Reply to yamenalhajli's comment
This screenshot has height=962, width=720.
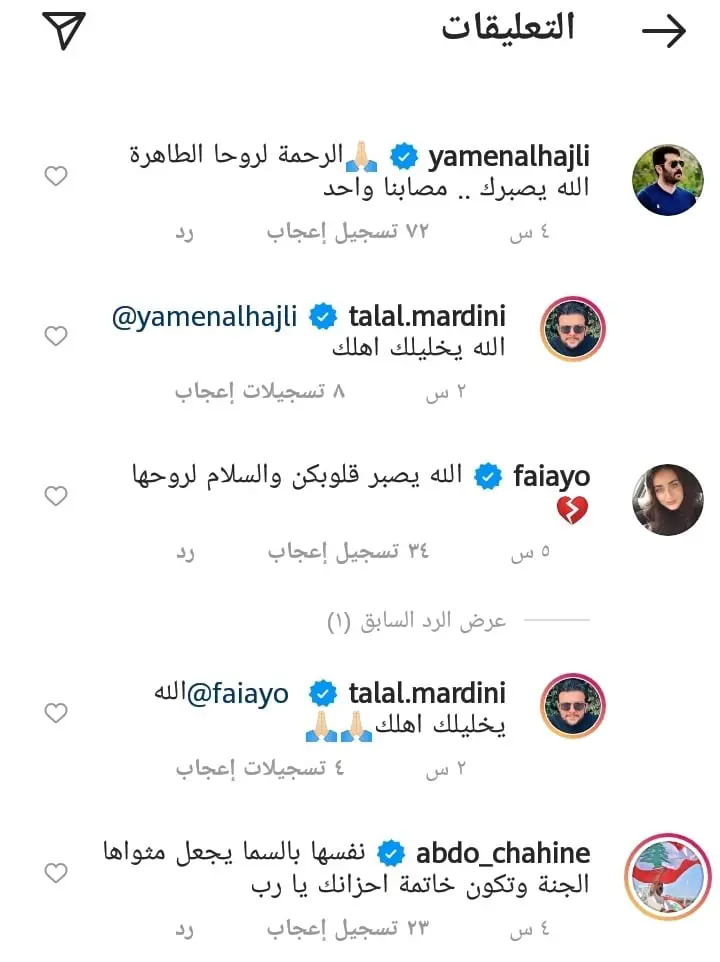click(x=184, y=232)
